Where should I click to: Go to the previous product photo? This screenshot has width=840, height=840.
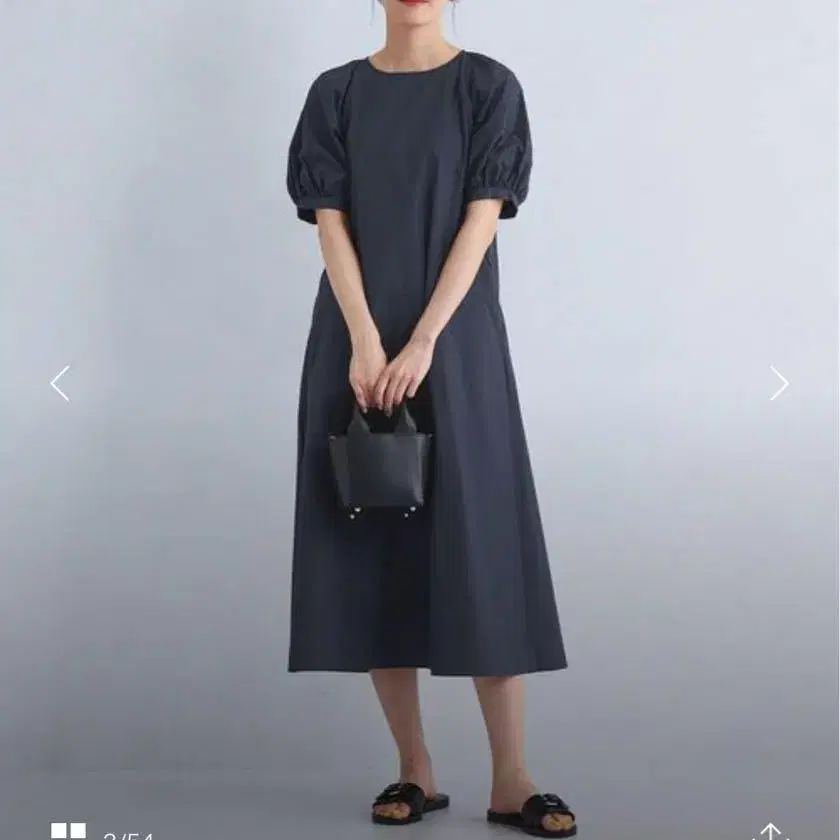pyautogui.click(x=60, y=383)
